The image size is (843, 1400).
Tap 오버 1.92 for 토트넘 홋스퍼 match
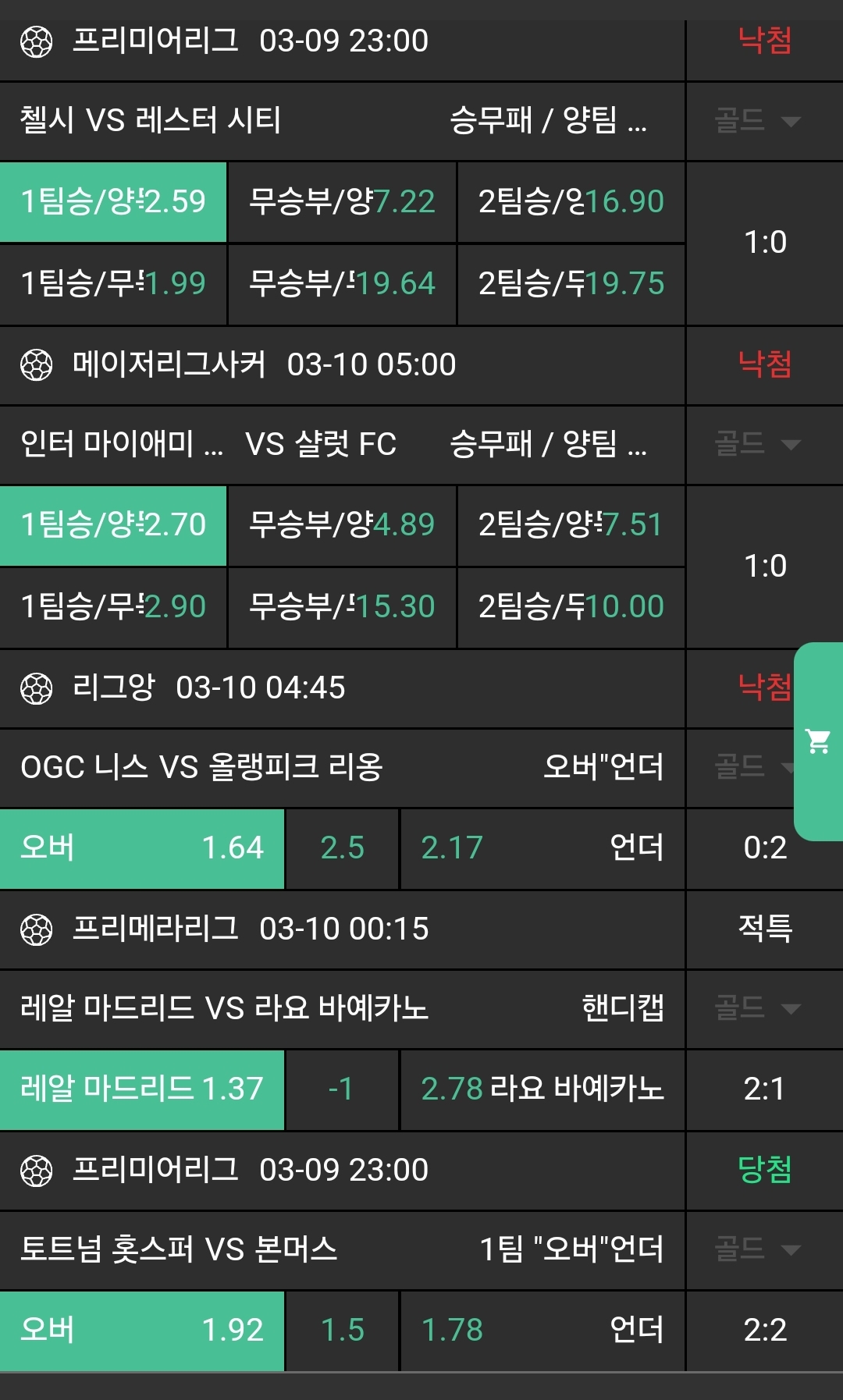click(142, 1331)
